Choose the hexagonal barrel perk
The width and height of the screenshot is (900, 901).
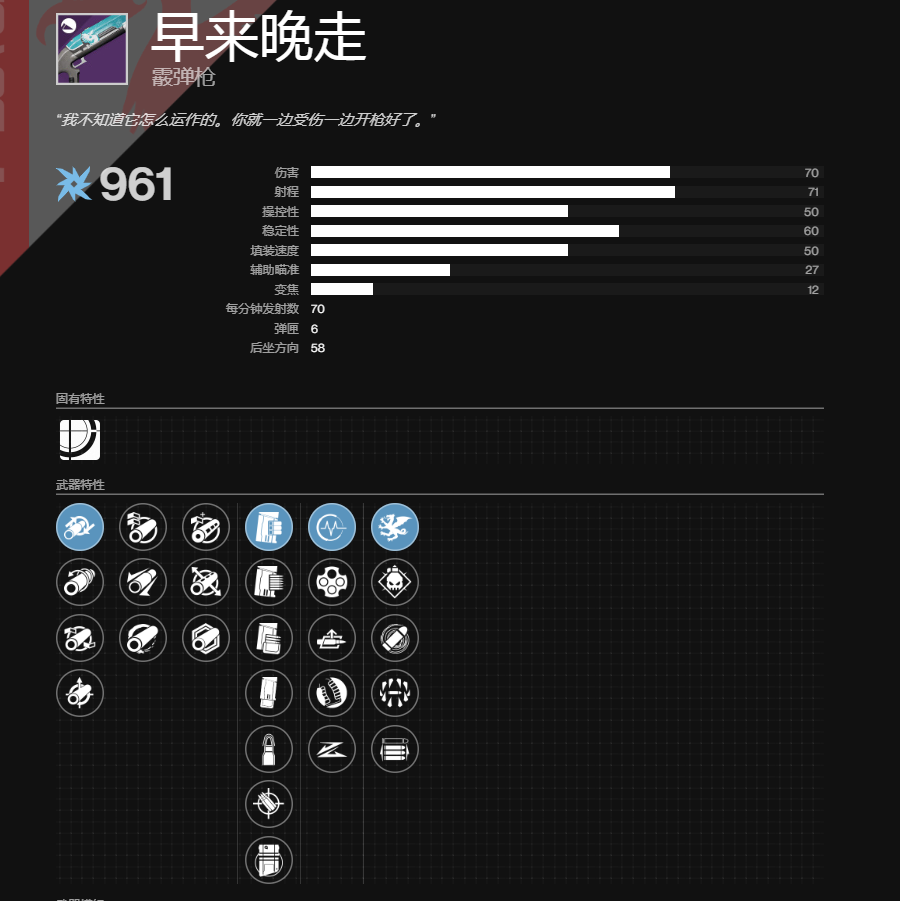point(206,638)
